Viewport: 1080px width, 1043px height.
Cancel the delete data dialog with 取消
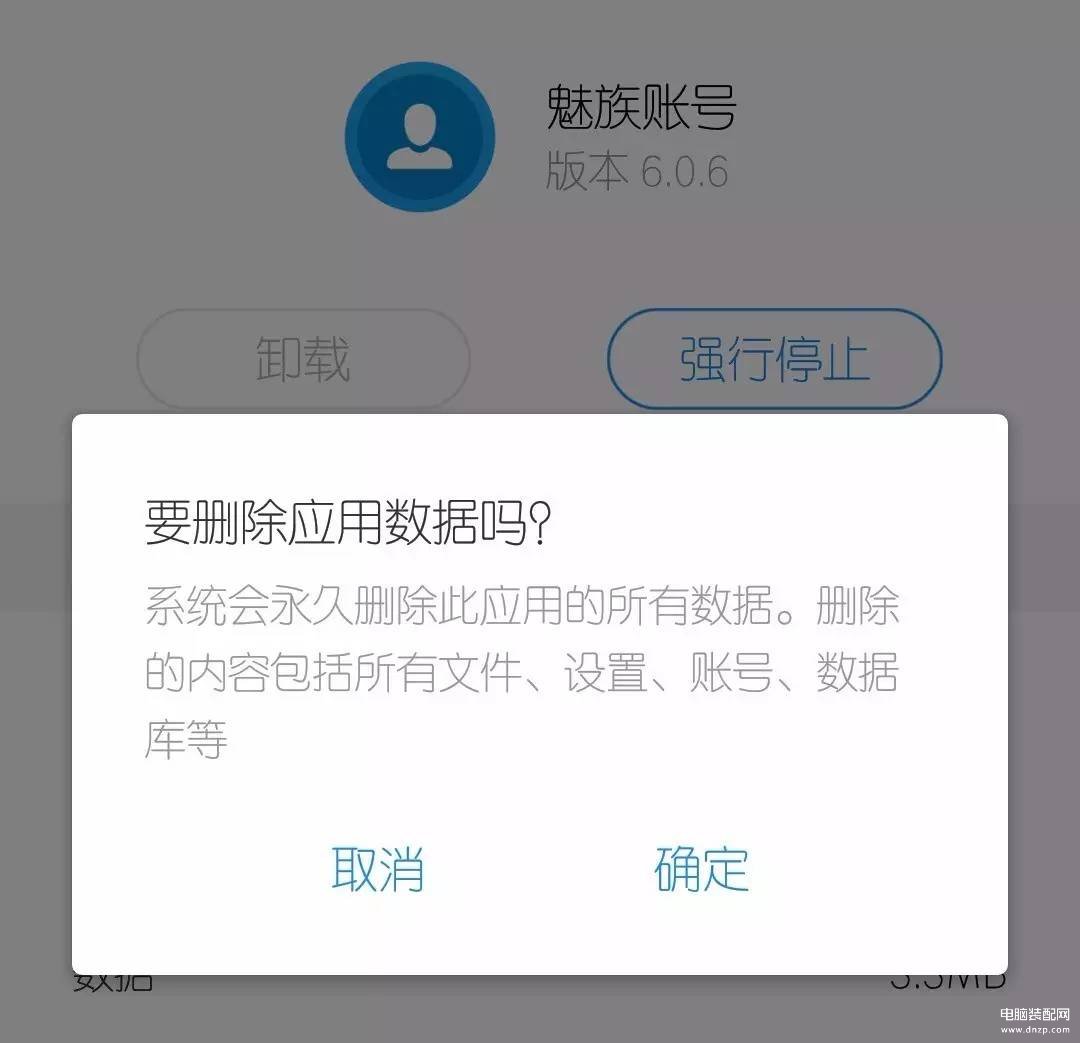tap(378, 868)
